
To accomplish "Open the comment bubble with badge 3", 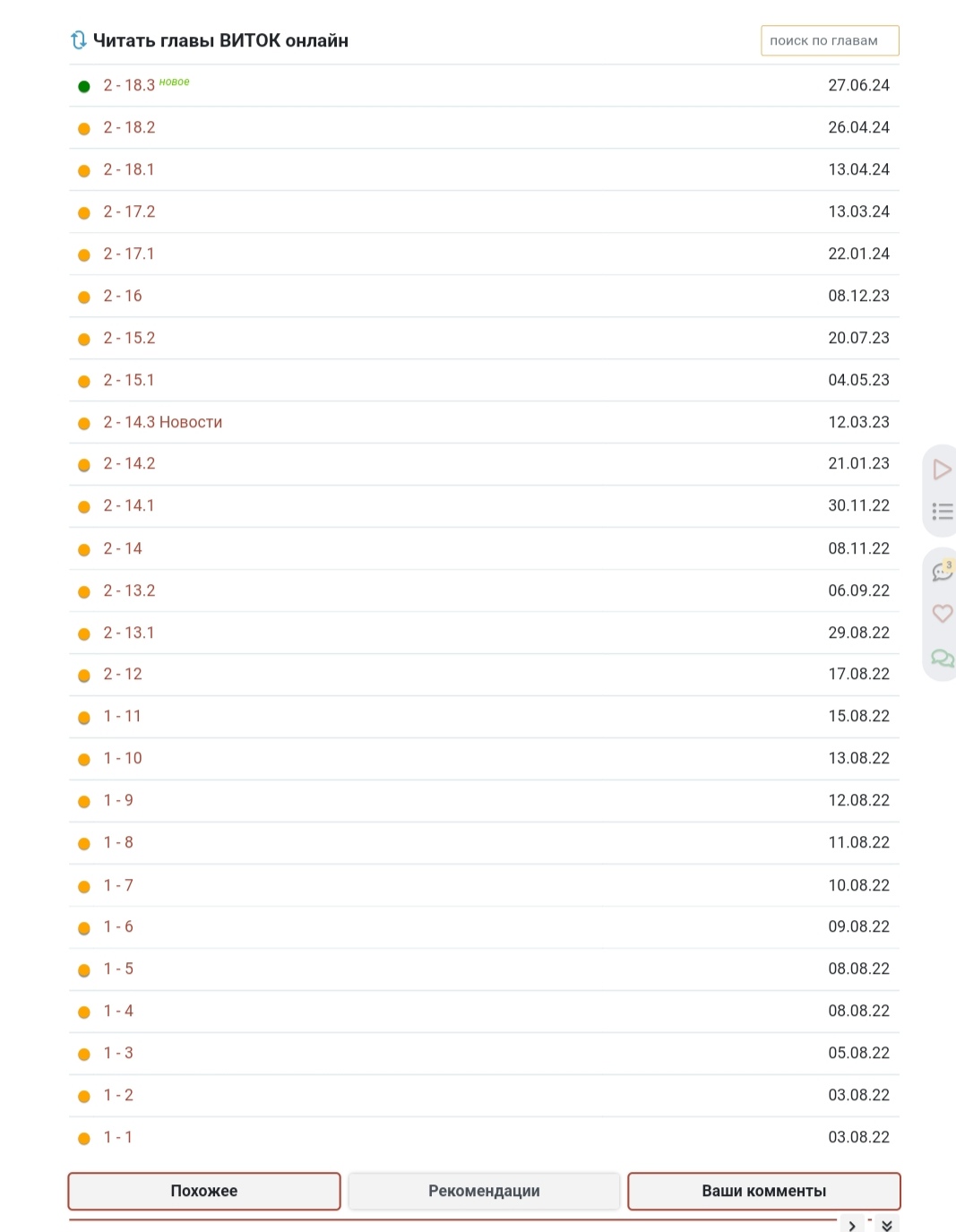I will (942, 572).
